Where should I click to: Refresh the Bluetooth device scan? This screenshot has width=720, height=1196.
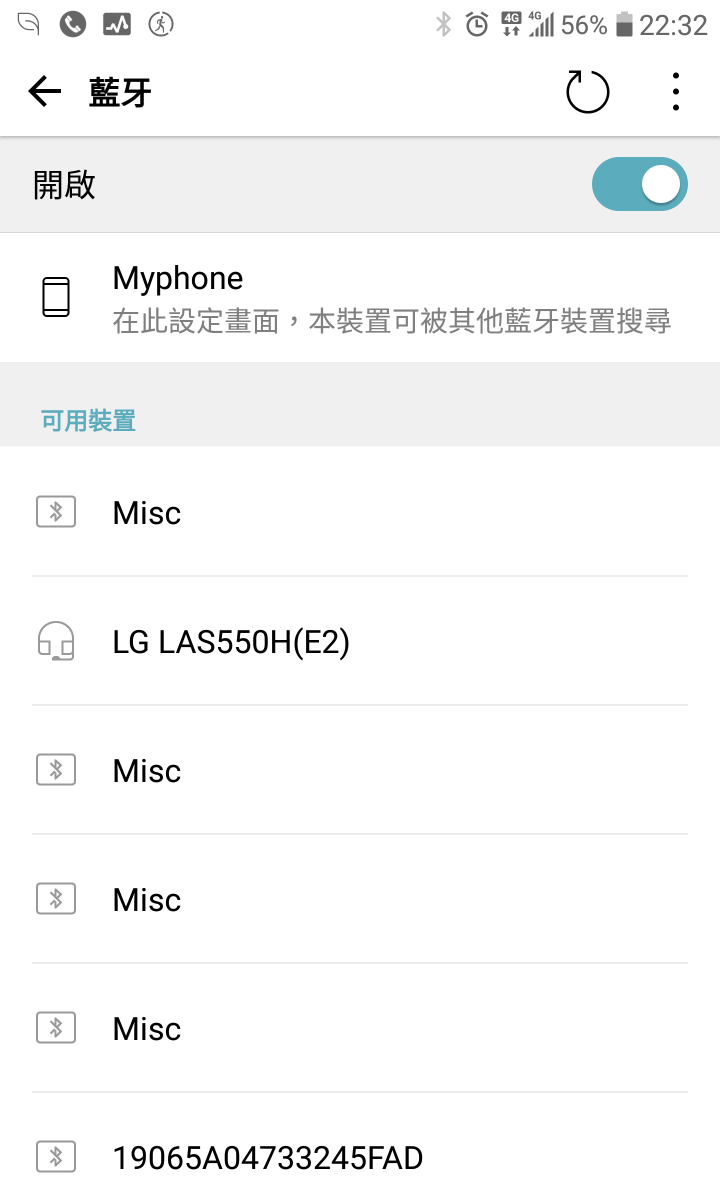(x=587, y=93)
